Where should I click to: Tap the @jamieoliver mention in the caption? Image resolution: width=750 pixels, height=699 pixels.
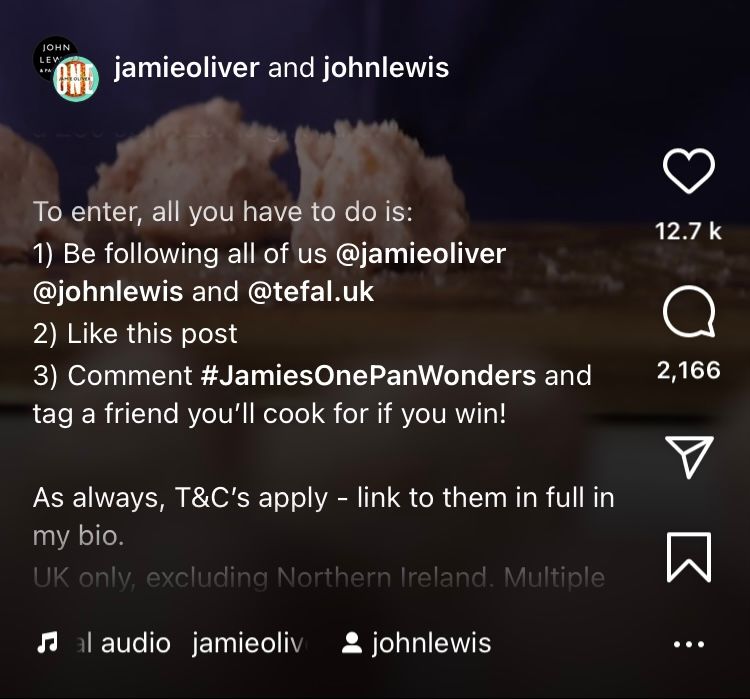click(x=421, y=253)
